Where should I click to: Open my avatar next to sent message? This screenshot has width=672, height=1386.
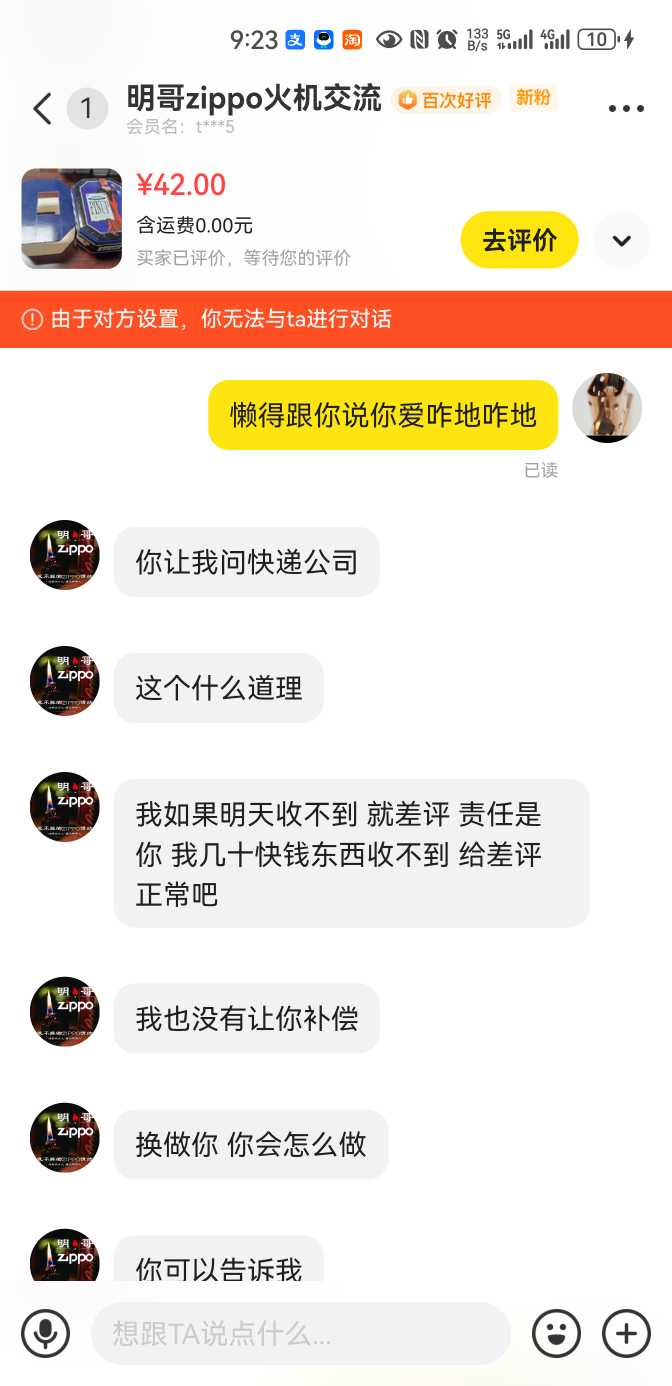(x=606, y=408)
